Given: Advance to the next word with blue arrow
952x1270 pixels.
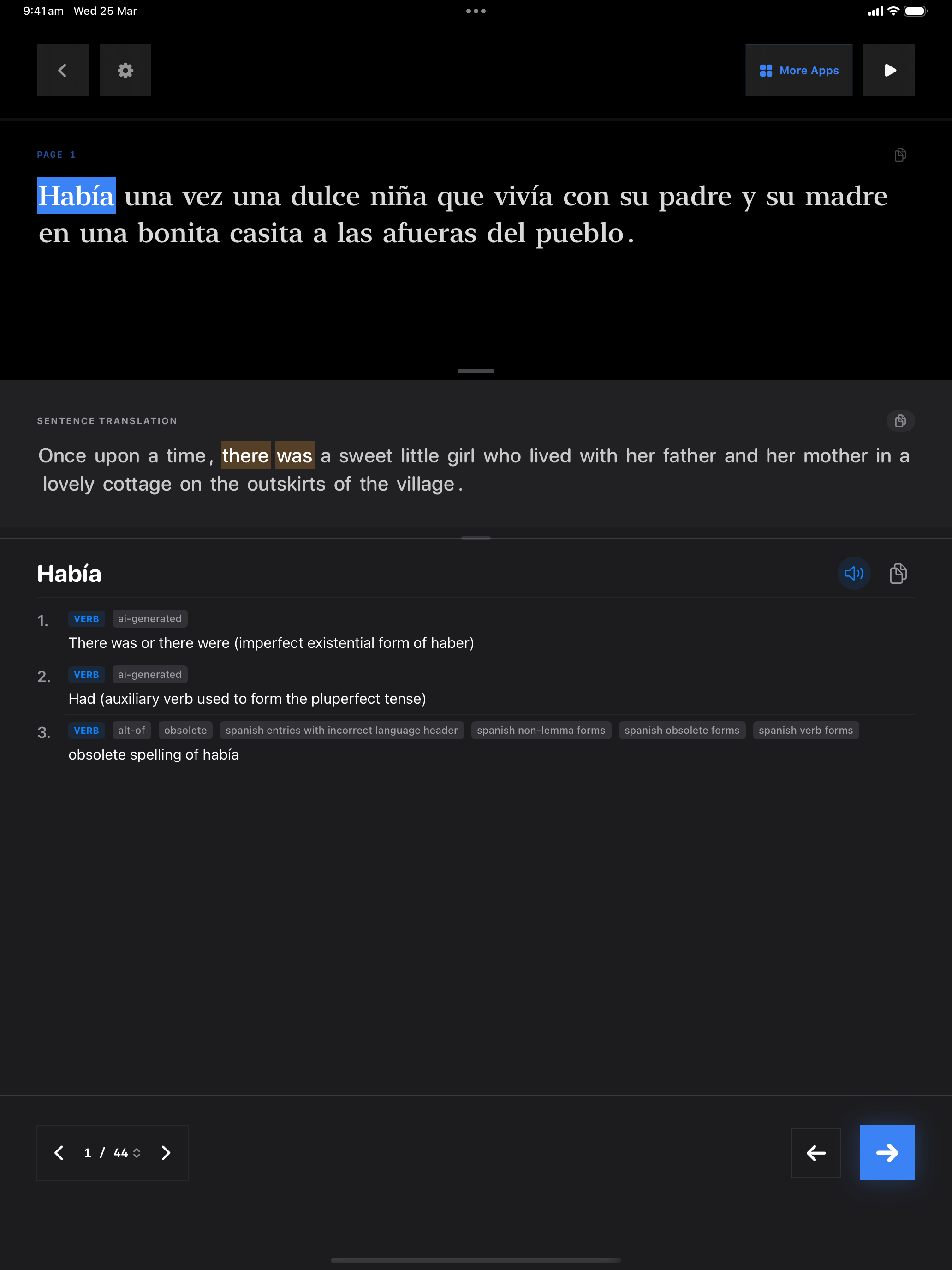Looking at the screenshot, I should point(887,1153).
